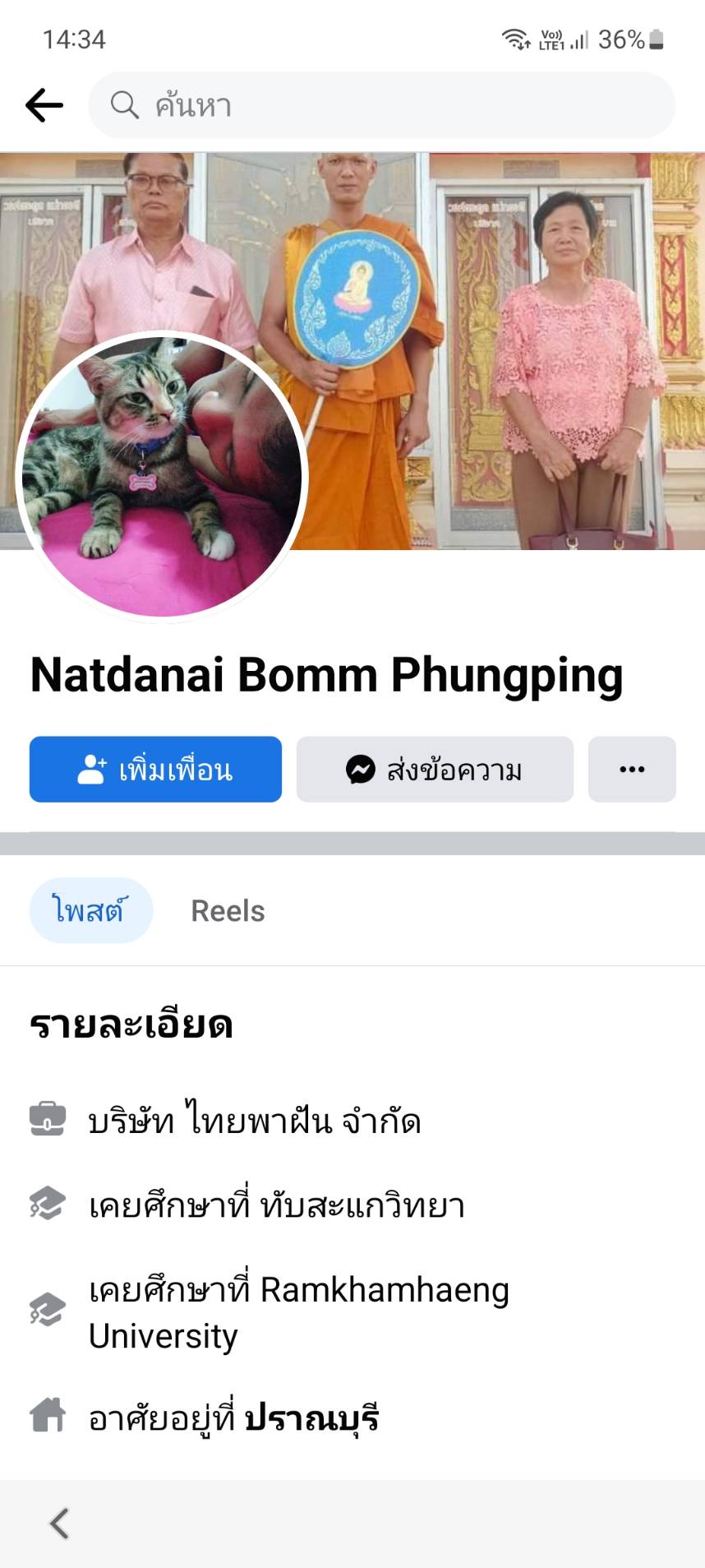The width and height of the screenshot is (705, 1568).
Task: Go back using the top arrow
Action: [x=44, y=105]
